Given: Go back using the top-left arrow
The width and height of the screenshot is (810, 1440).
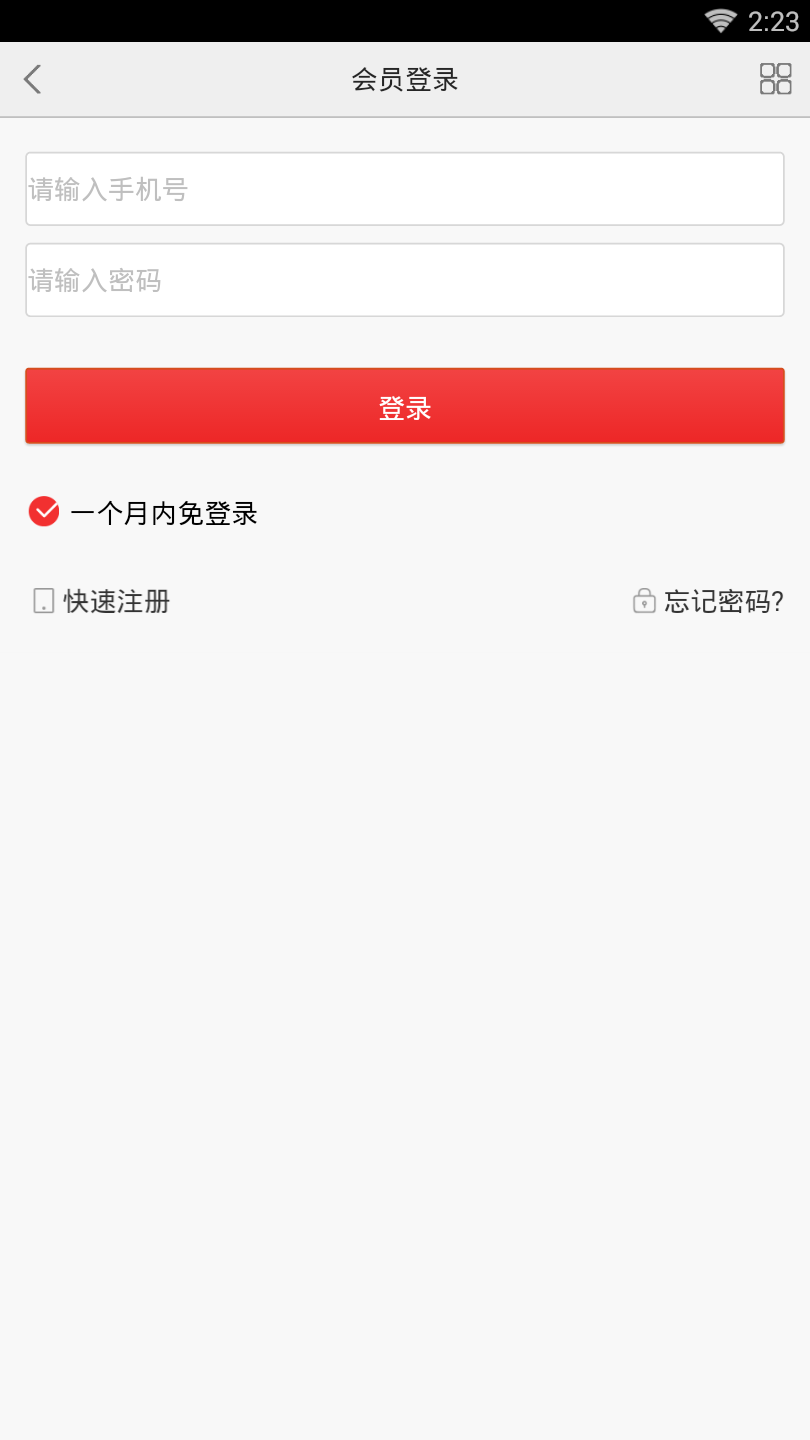Looking at the screenshot, I should (x=33, y=79).
